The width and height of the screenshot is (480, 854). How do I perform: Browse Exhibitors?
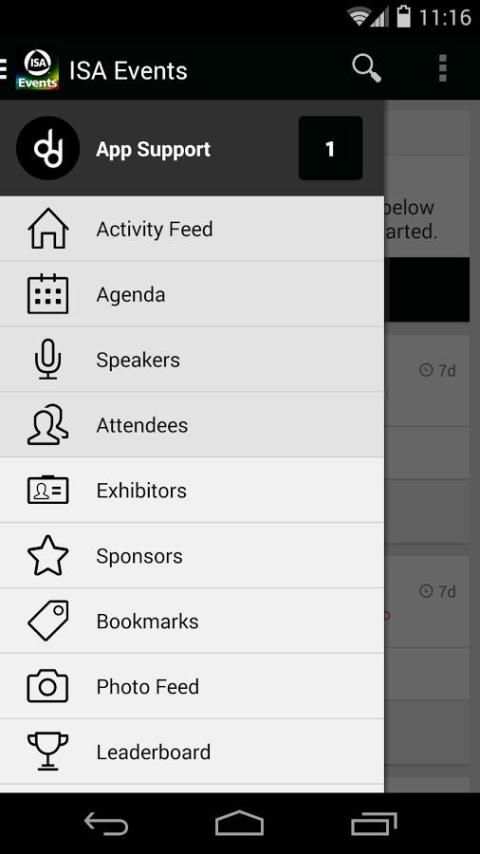pyautogui.click(x=192, y=490)
